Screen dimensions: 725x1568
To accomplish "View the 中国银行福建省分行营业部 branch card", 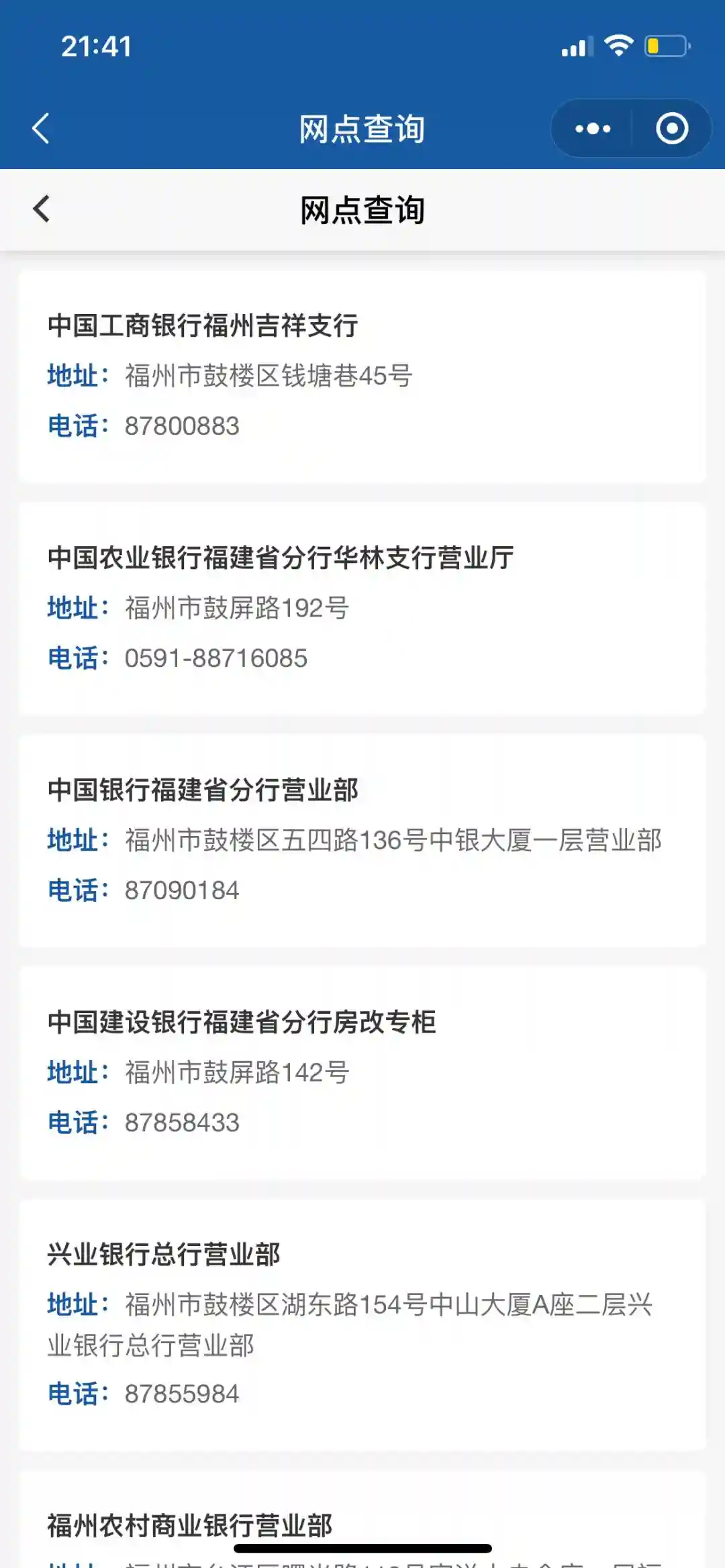I will pyautogui.click(x=362, y=840).
